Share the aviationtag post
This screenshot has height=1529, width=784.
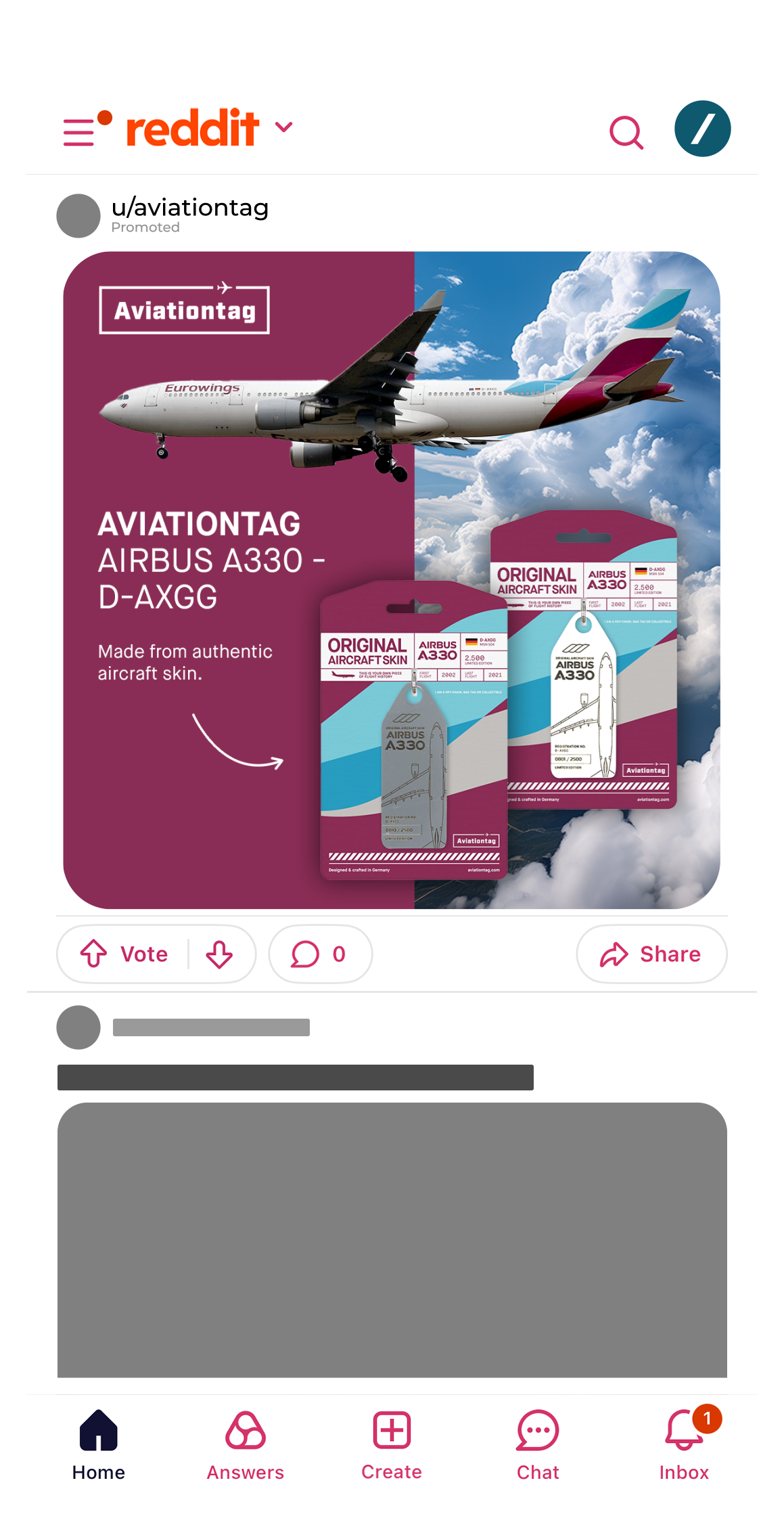(x=651, y=954)
